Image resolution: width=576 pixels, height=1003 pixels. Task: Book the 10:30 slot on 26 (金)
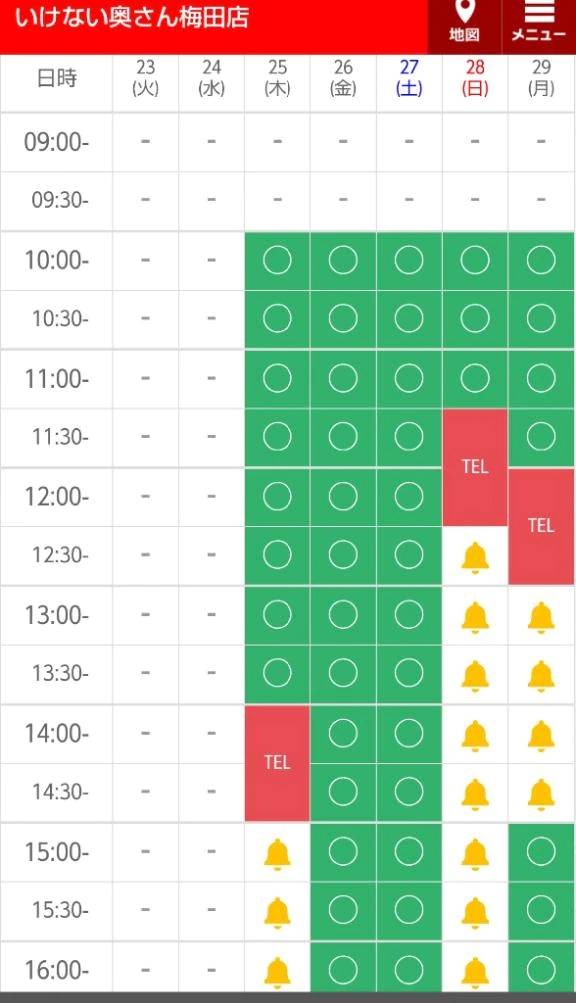[343, 319]
